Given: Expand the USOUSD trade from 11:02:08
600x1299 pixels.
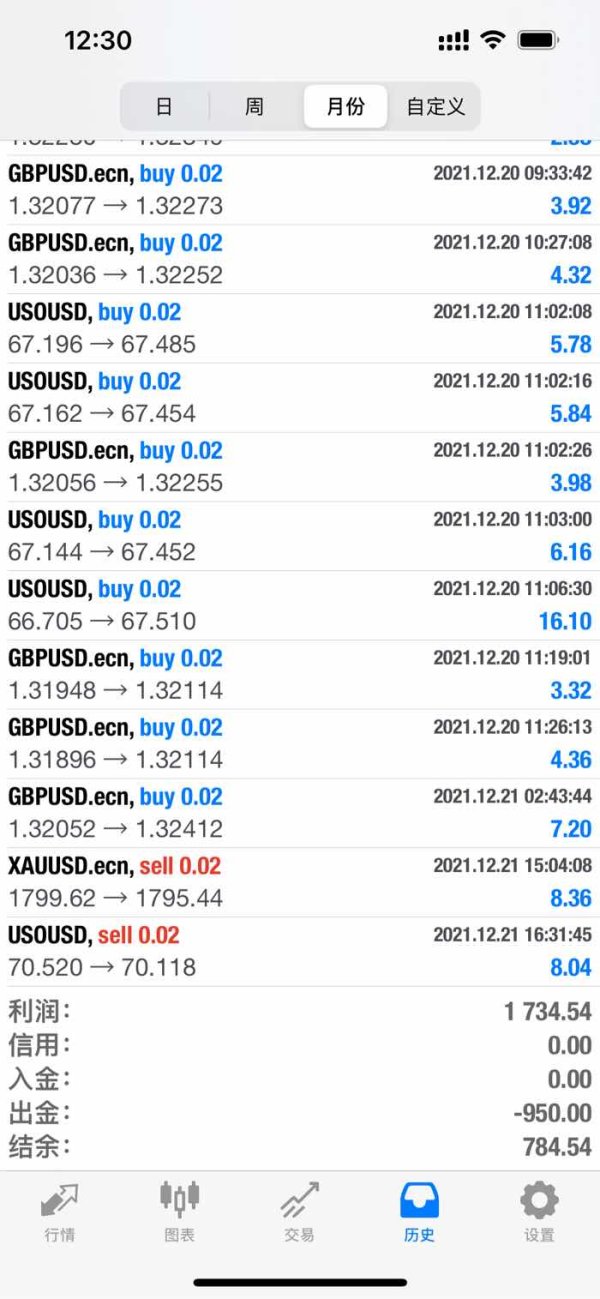Looking at the screenshot, I should tap(300, 328).
